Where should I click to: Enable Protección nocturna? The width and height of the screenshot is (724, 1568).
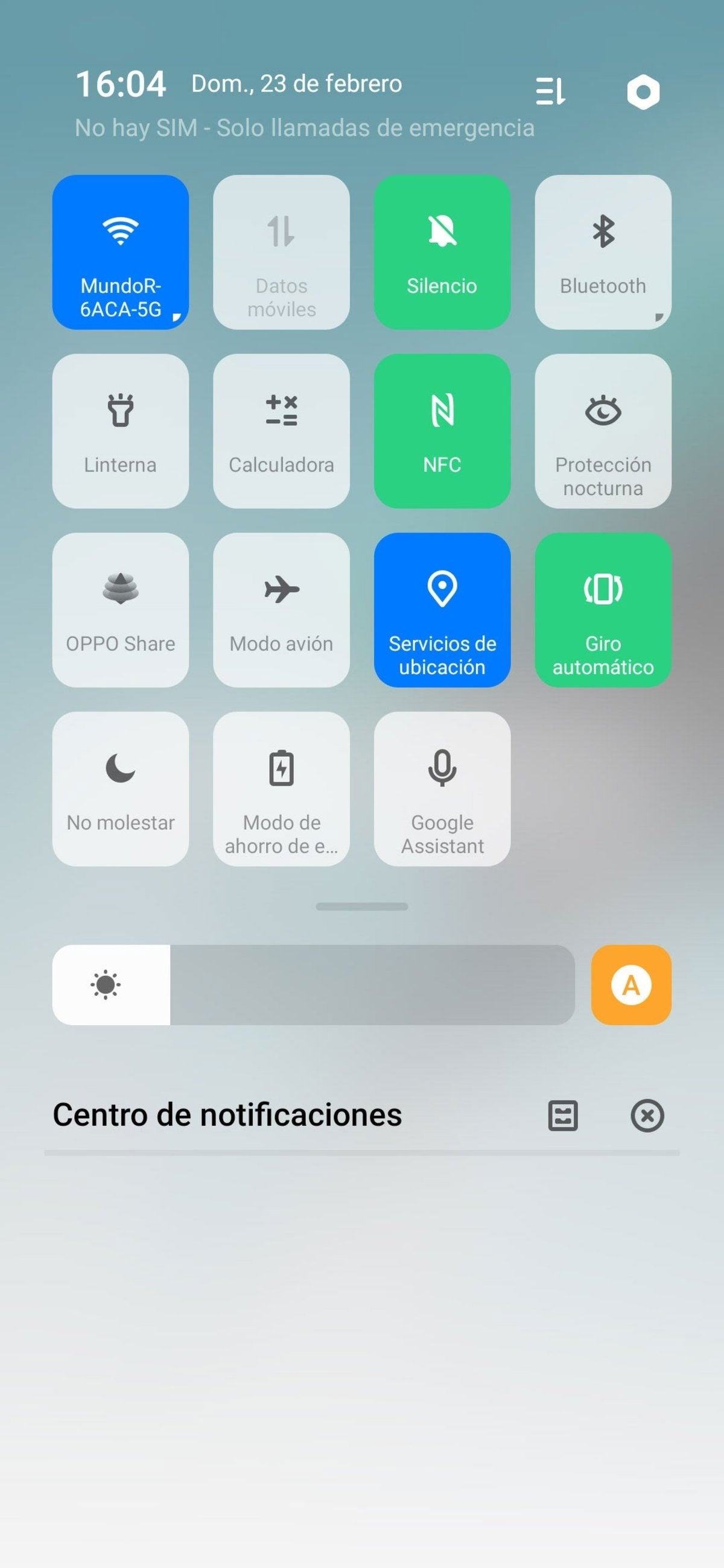click(x=603, y=431)
